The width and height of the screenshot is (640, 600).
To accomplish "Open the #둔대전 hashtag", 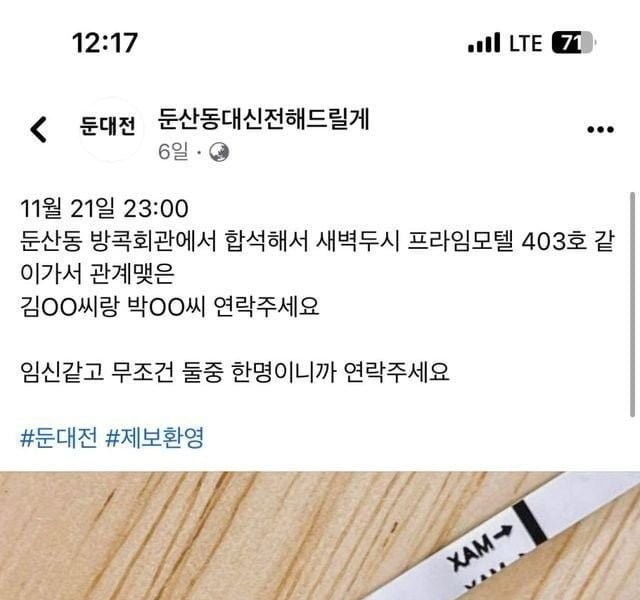I will 59,437.
